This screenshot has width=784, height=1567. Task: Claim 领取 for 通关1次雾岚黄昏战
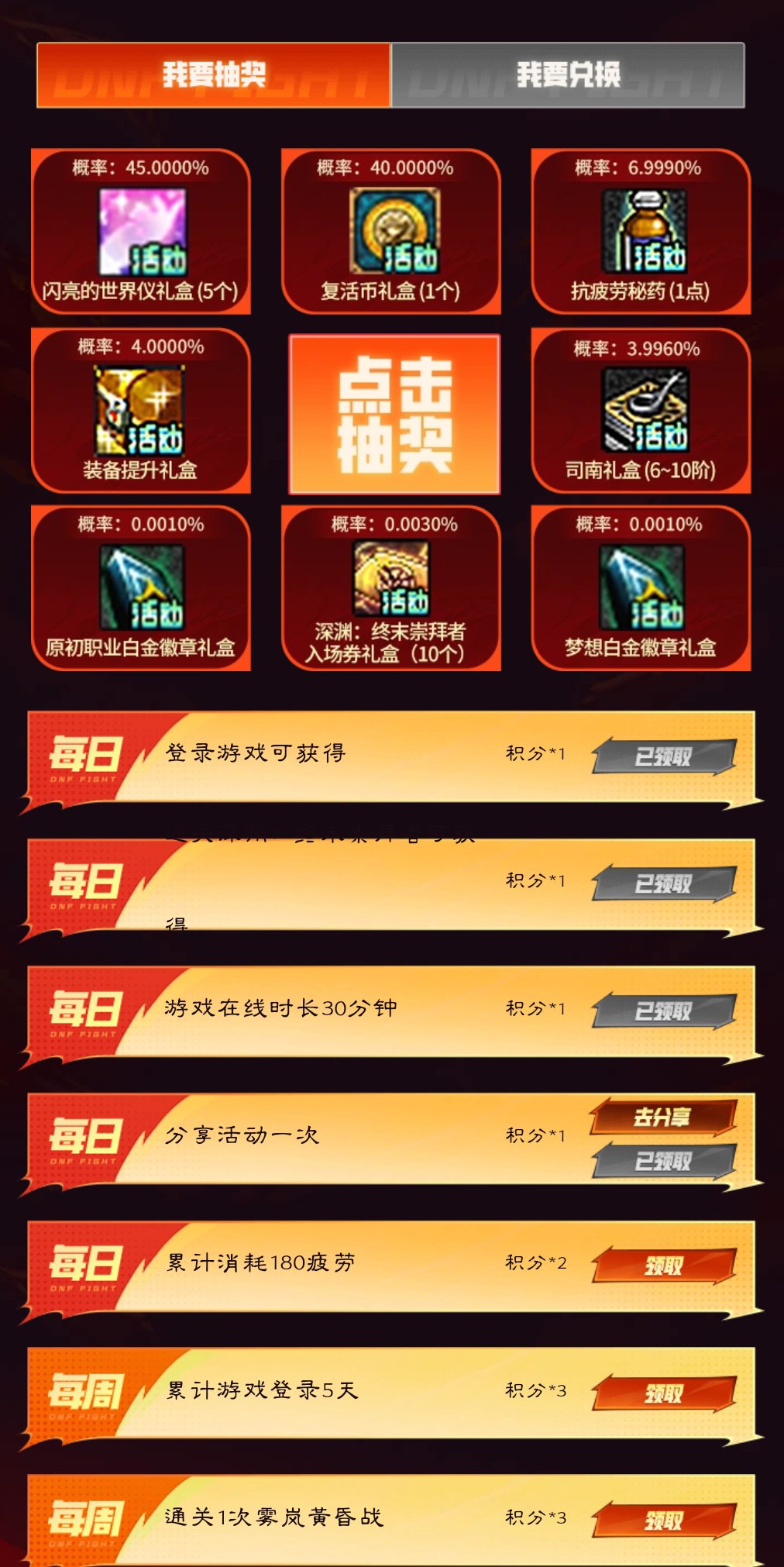pos(666,1517)
